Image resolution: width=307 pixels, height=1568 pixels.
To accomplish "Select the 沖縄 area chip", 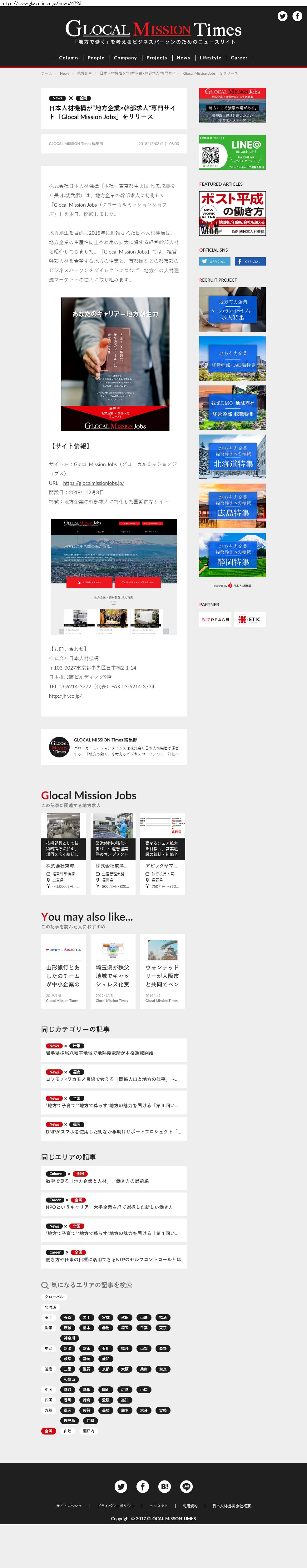I will (x=90, y=1421).
